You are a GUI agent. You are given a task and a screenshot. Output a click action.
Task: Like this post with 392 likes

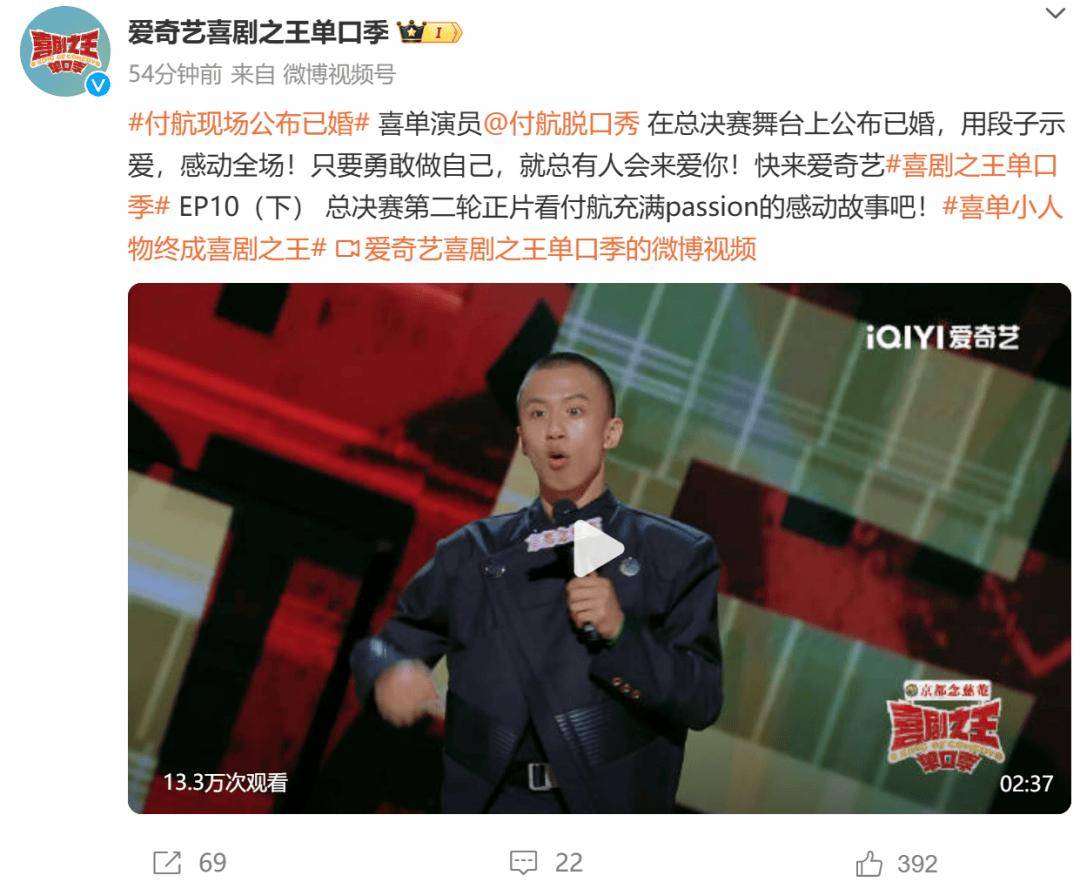(x=897, y=862)
